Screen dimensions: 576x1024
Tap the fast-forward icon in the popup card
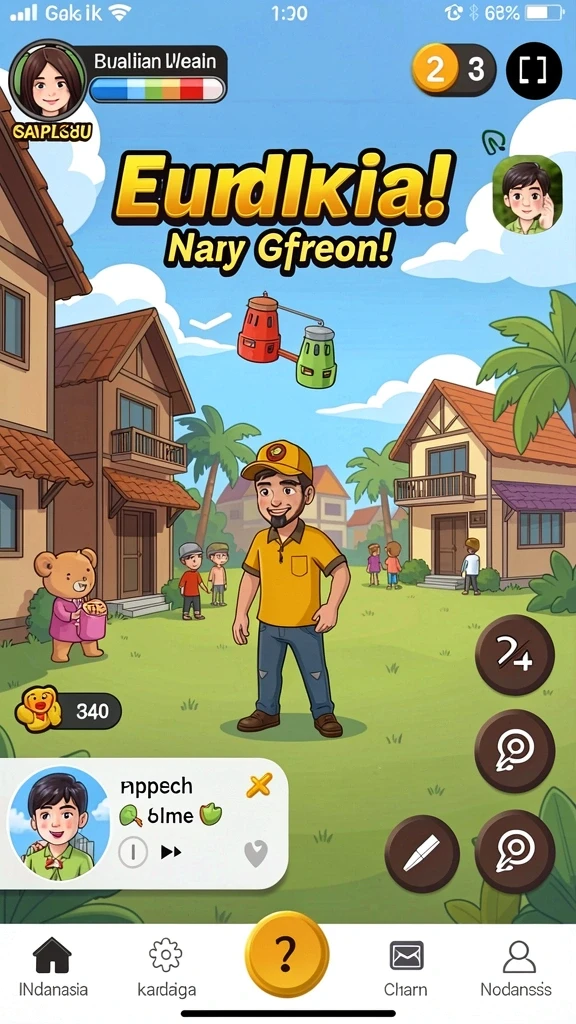[x=172, y=852]
